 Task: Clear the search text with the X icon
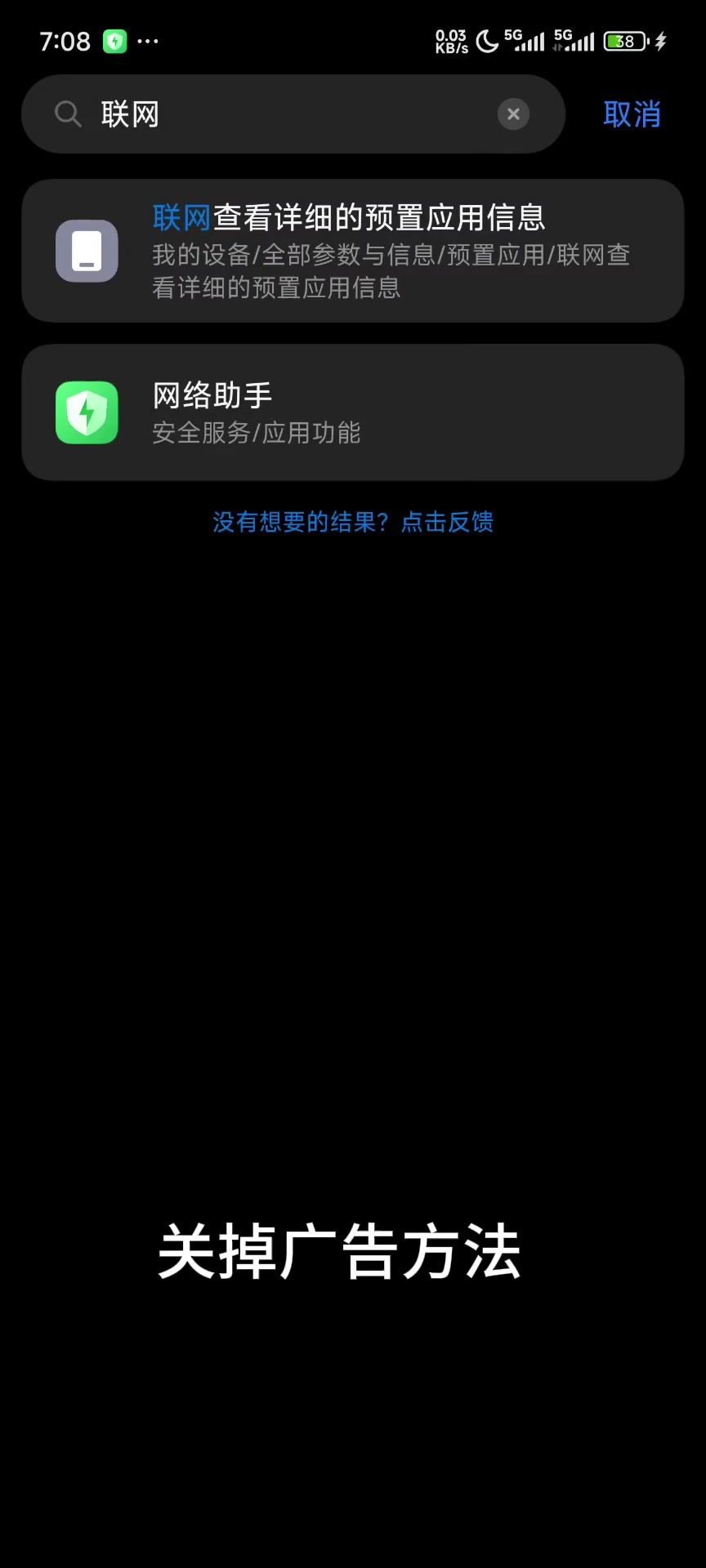pyautogui.click(x=513, y=114)
